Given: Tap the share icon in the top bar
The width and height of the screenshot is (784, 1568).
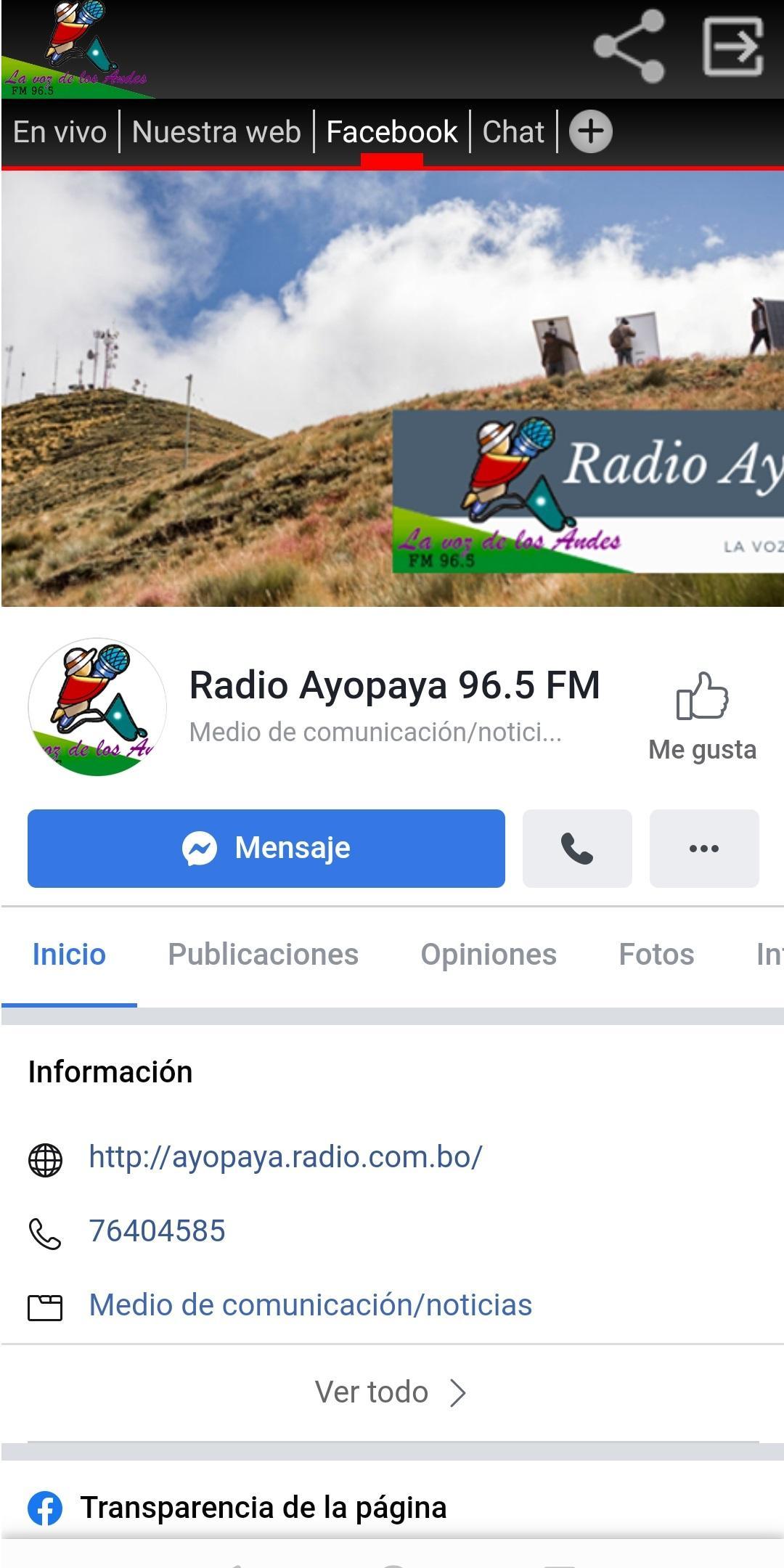Looking at the screenshot, I should pos(629,46).
